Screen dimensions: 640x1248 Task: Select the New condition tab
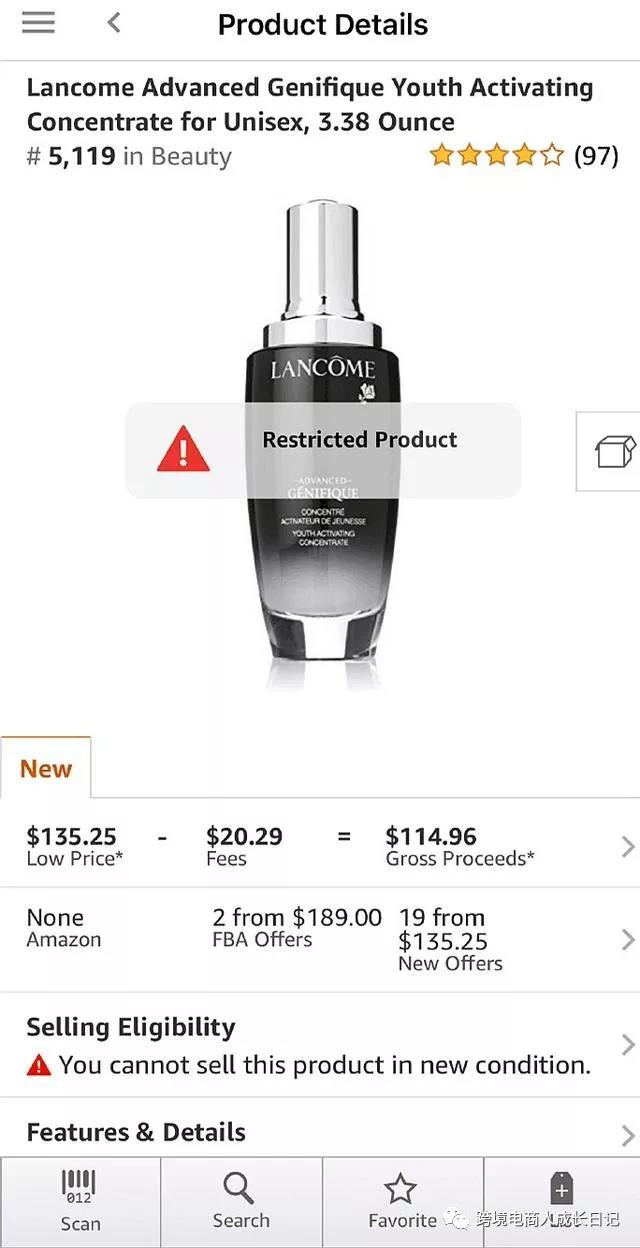[46, 769]
